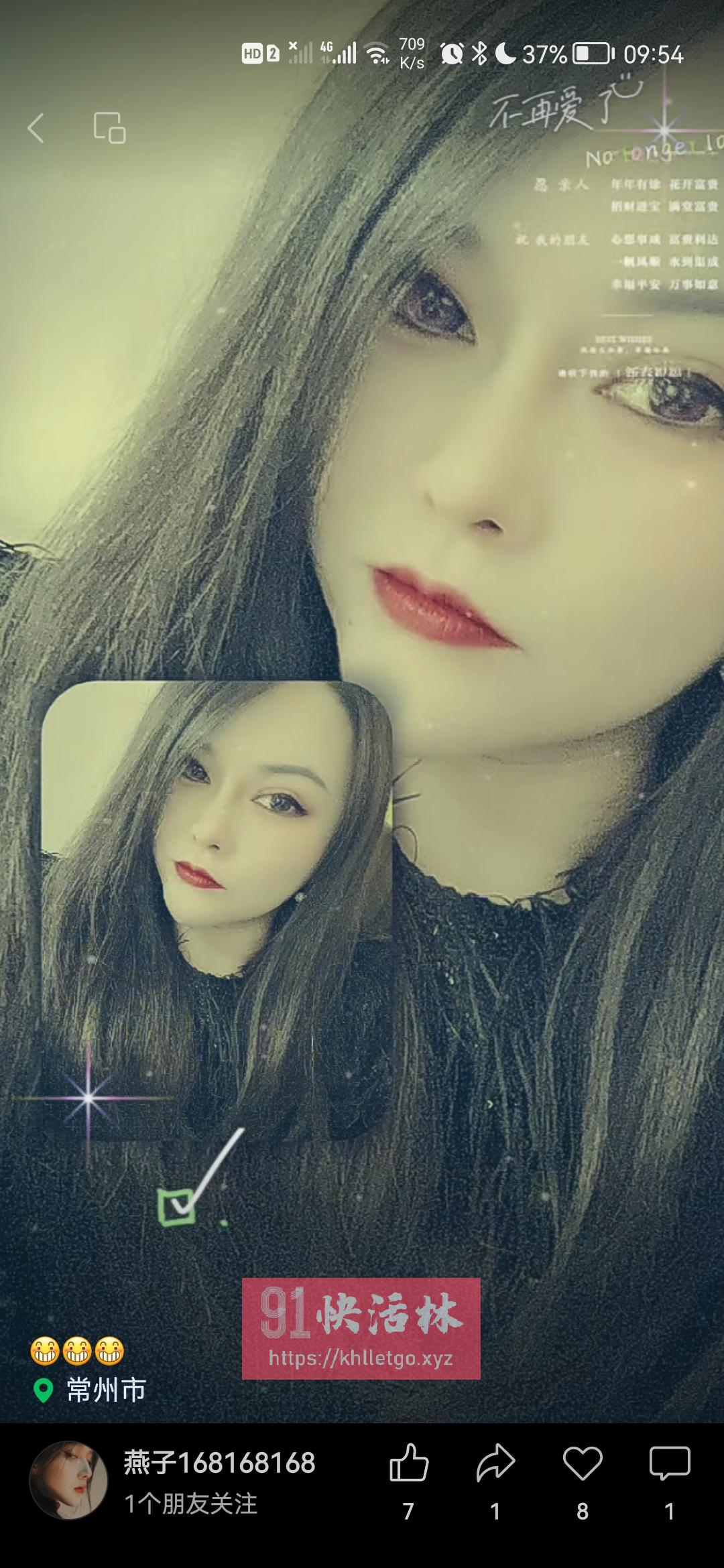Viewport: 724px width, 1568px height.
Task: Give this post a thumbs up
Action: [408, 1463]
